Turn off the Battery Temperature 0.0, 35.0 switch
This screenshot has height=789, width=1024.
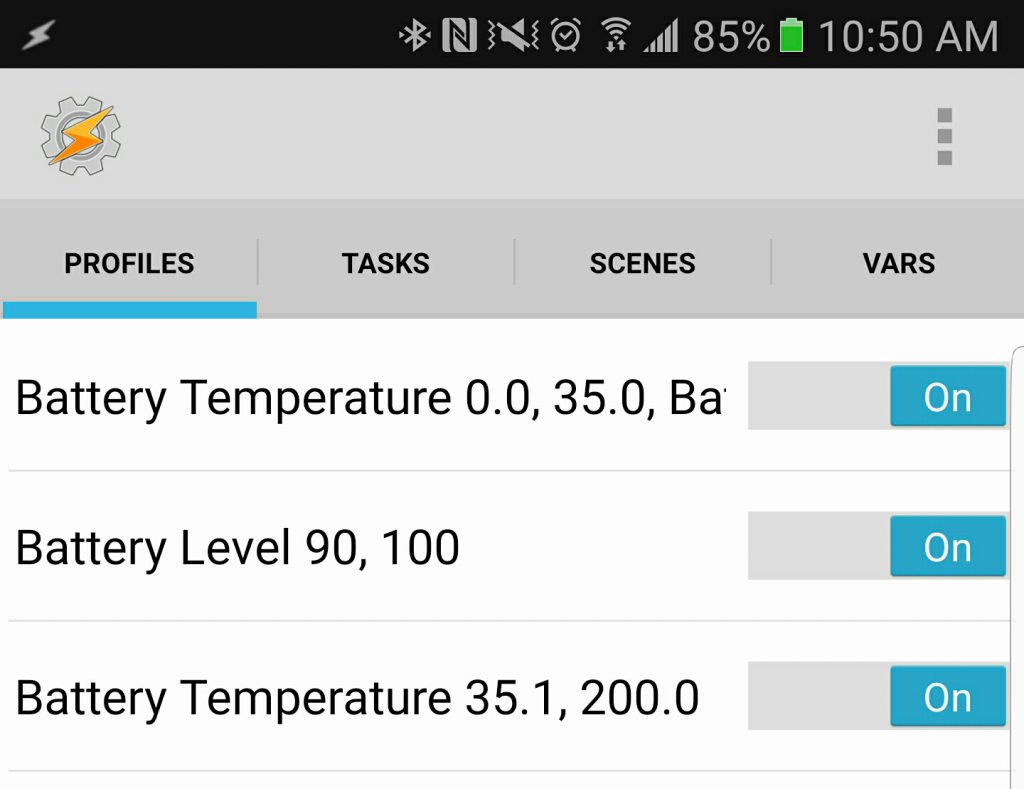pyautogui.click(x=877, y=397)
